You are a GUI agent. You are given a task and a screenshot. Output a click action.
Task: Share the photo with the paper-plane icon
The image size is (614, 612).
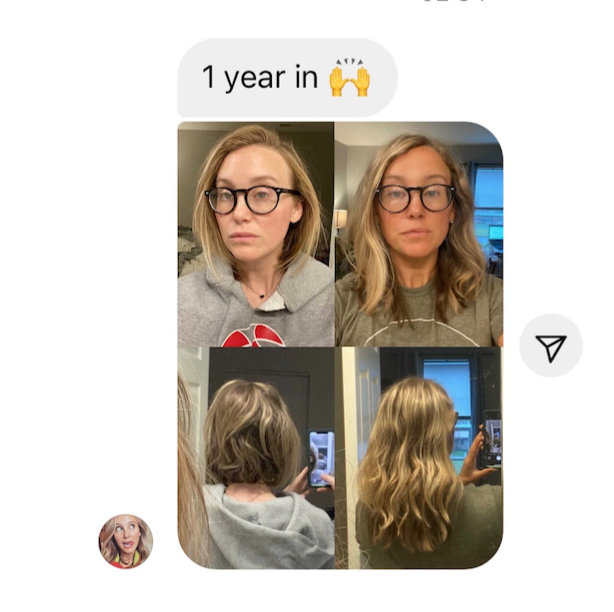pyautogui.click(x=550, y=346)
